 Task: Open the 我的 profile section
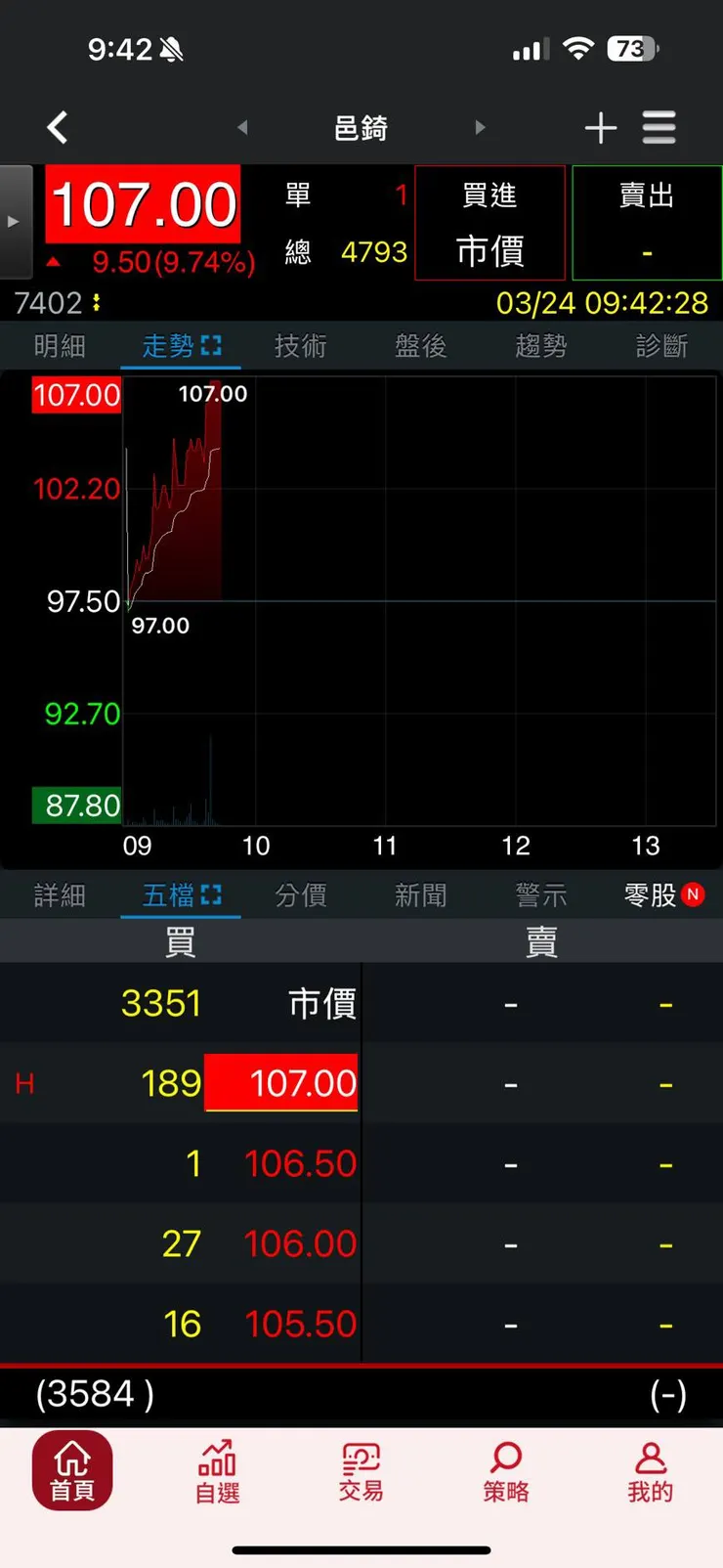650,1471
